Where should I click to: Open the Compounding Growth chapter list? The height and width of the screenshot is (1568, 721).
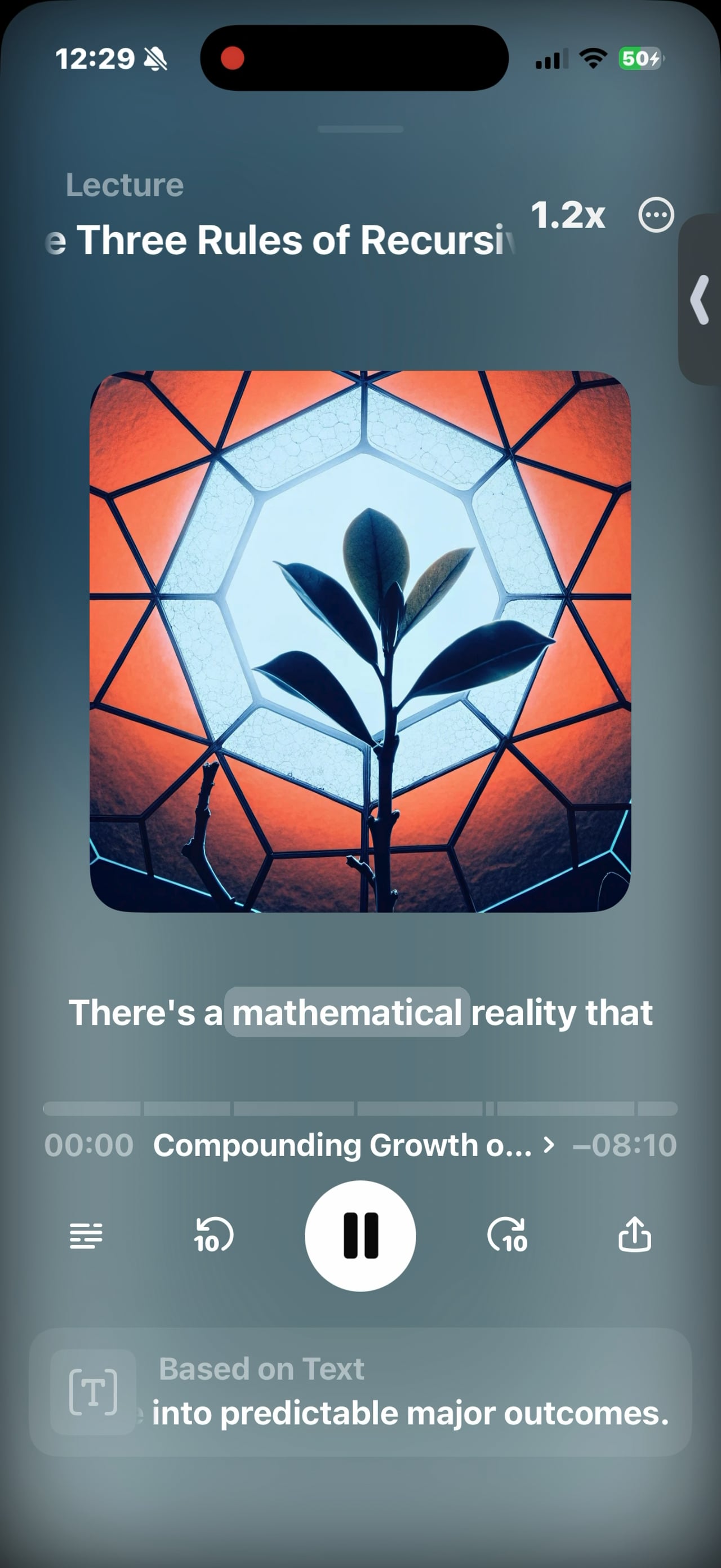pos(353,1145)
